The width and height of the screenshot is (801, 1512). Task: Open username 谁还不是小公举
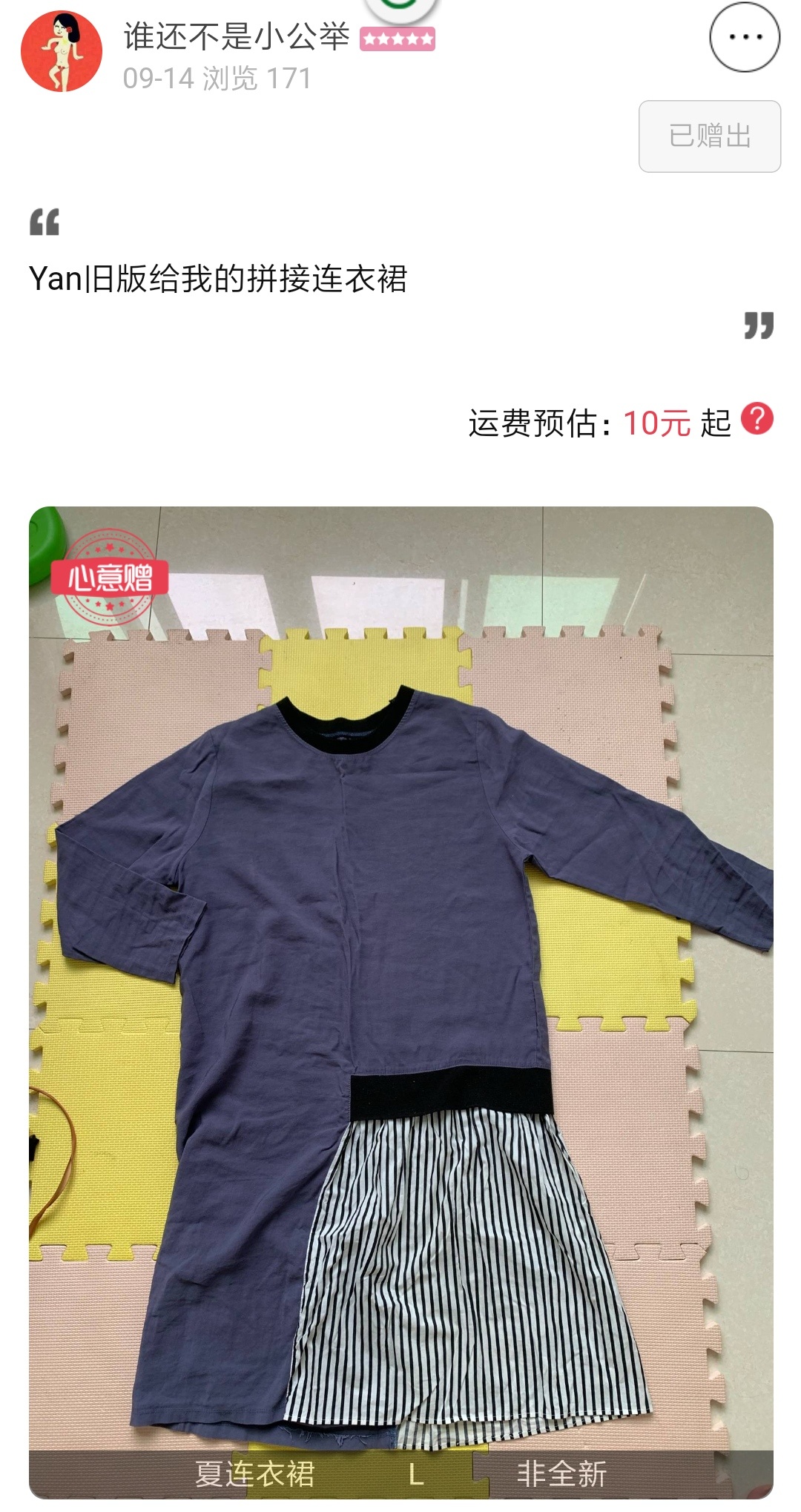click(237, 36)
